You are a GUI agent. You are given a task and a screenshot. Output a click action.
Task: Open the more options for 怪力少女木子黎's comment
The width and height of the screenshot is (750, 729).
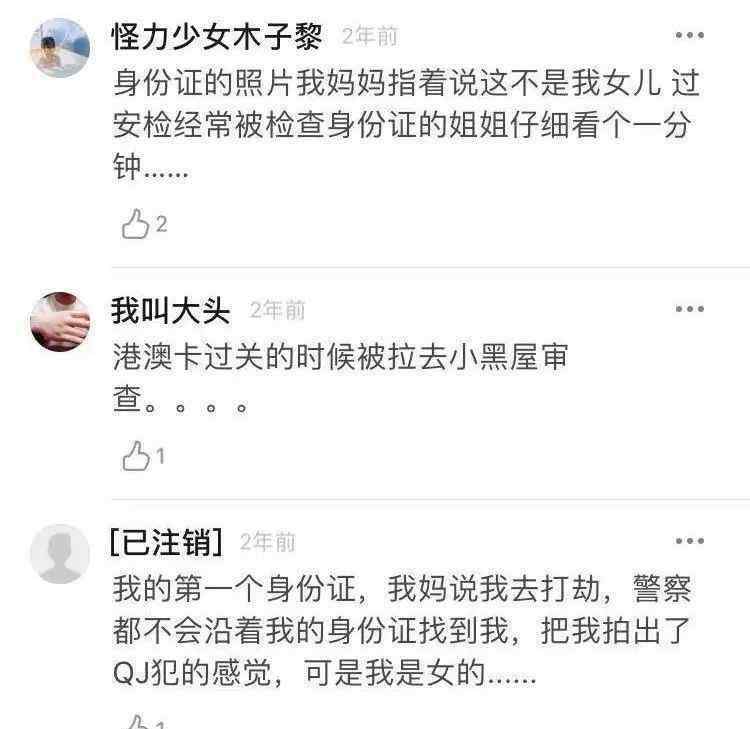point(689,36)
